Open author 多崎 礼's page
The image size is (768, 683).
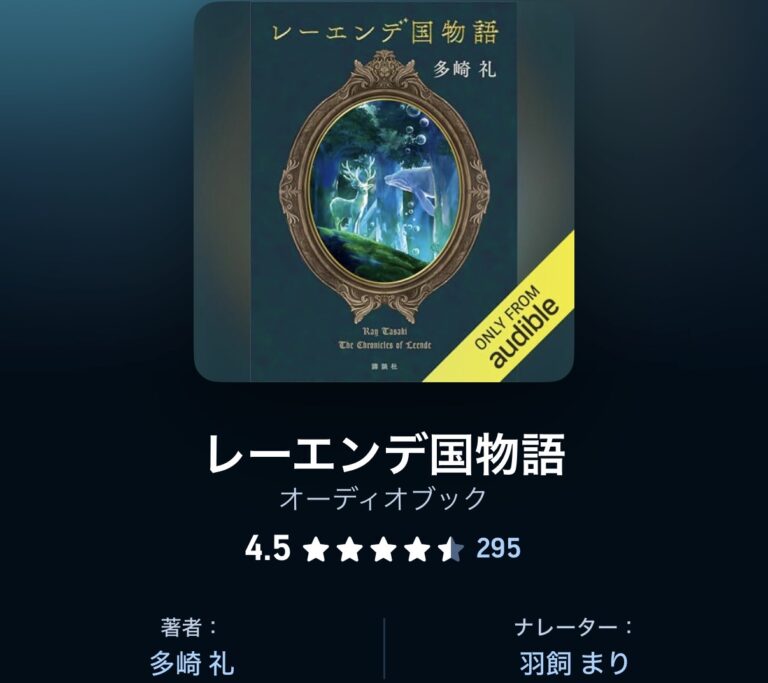pos(192,662)
